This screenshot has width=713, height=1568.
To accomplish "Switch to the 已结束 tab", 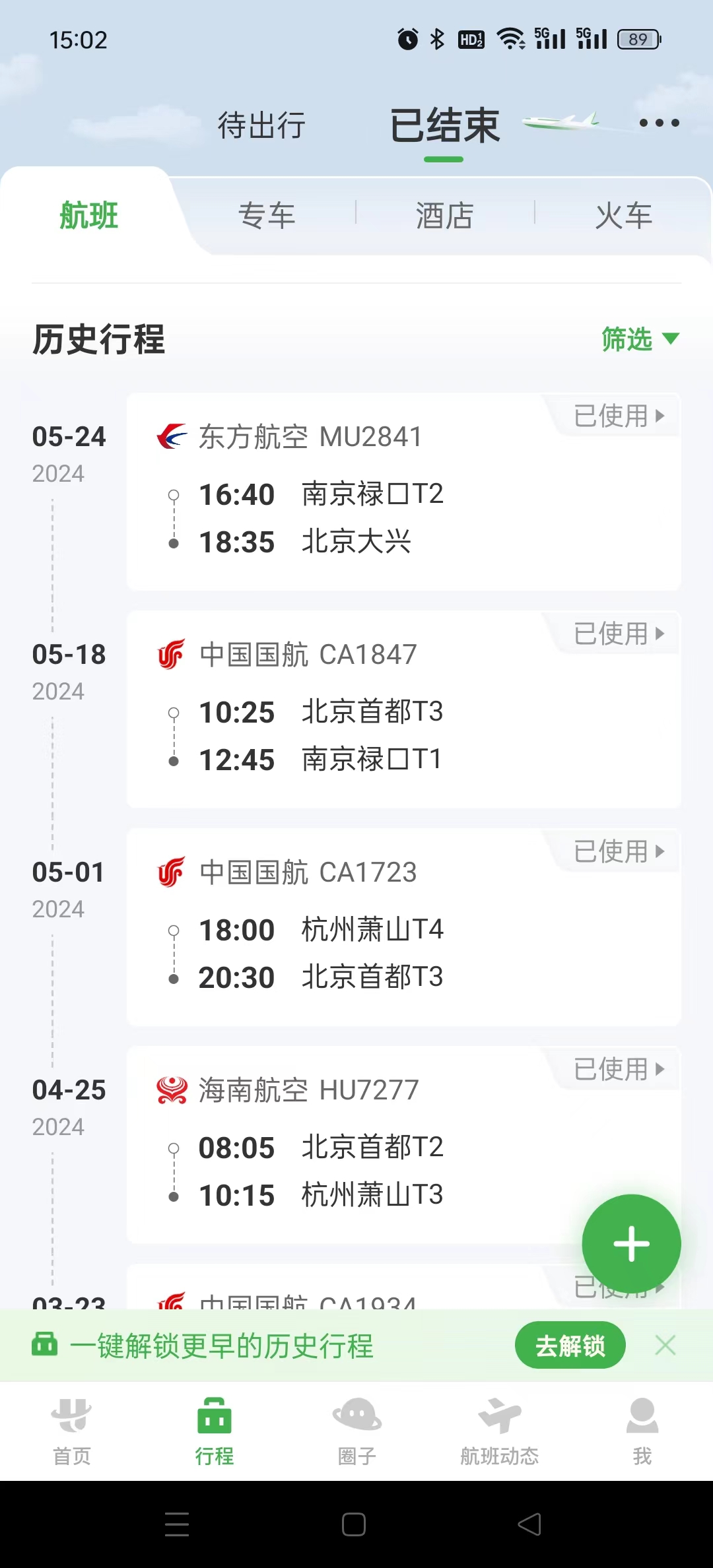I will [x=444, y=125].
